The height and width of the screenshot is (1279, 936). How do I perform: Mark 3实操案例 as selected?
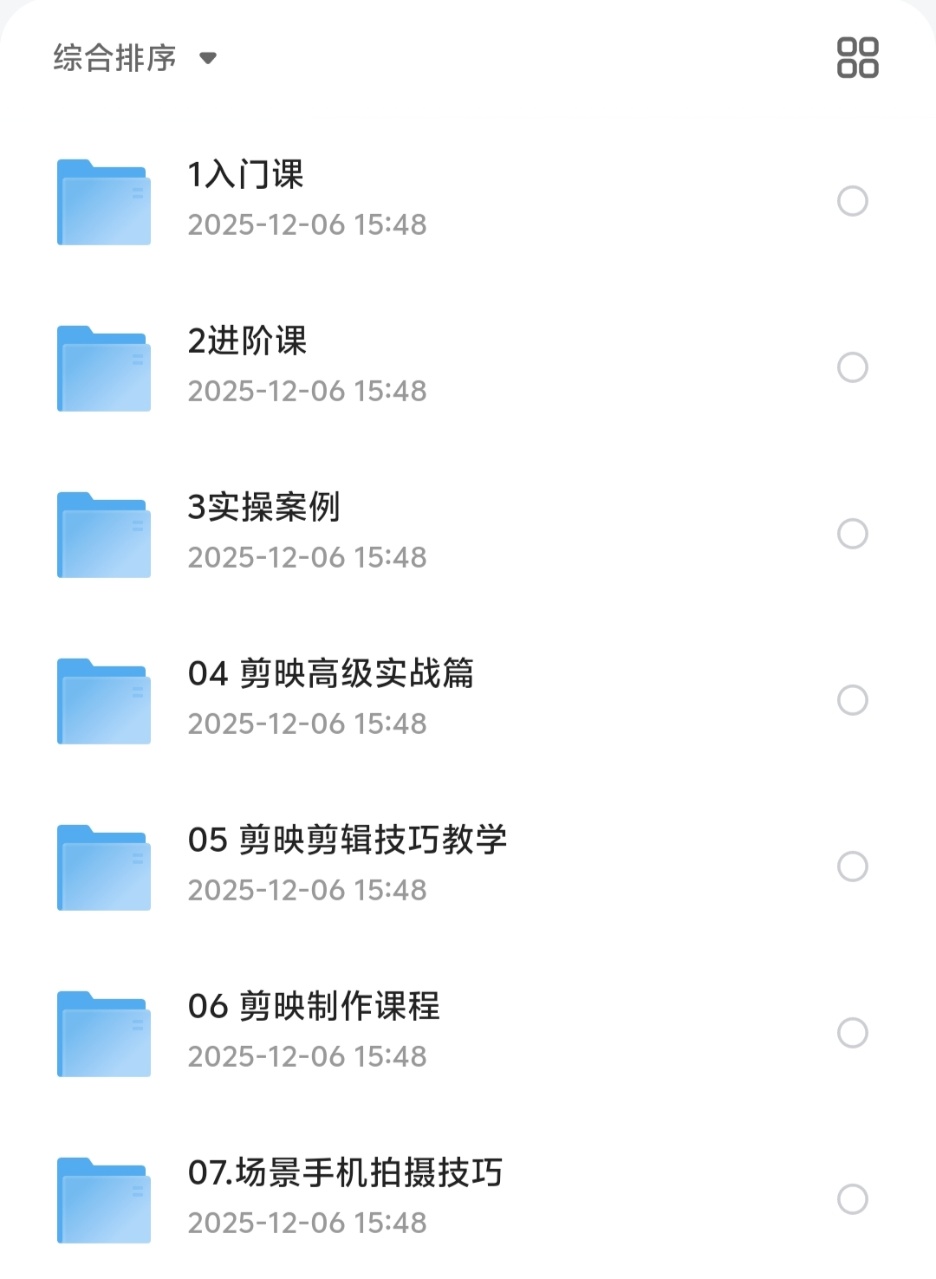pyautogui.click(x=852, y=534)
